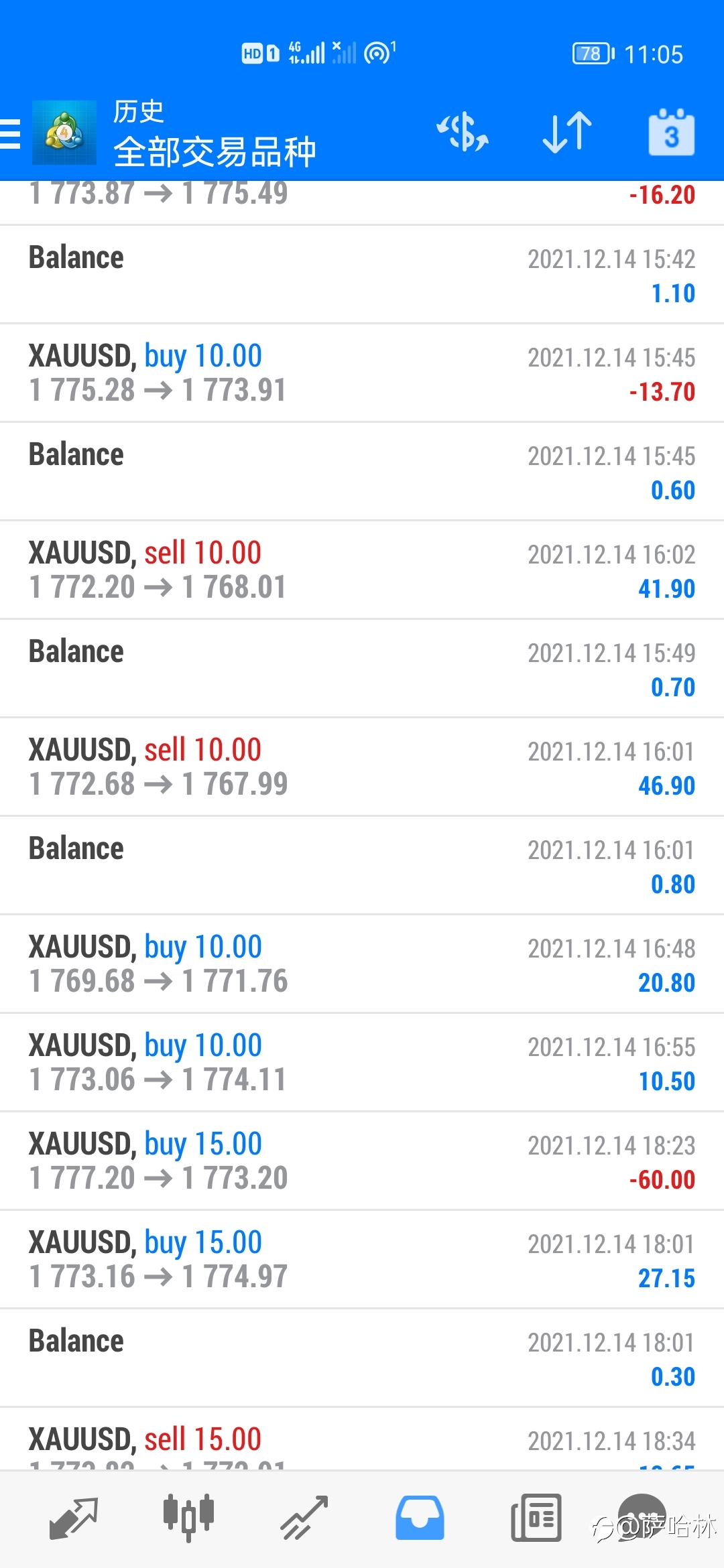
Task: Switch to the Quotes tab
Action: tap(74, 1518)
